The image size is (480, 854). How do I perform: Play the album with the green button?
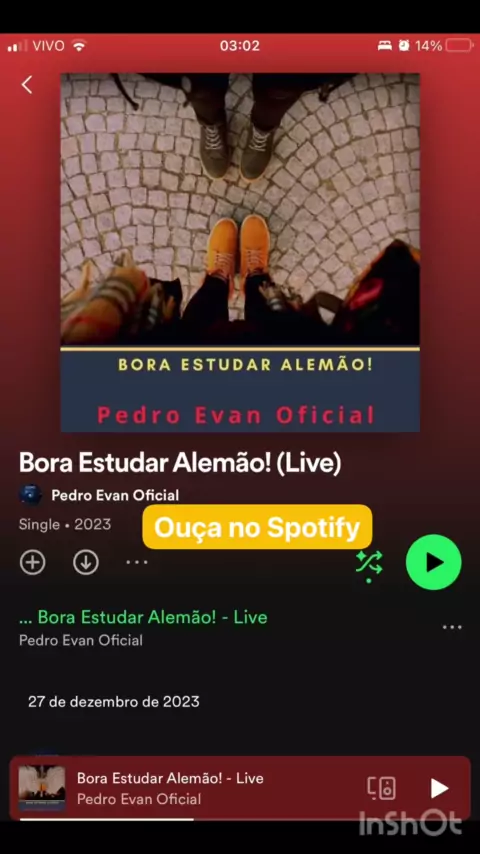click(434, 562)
